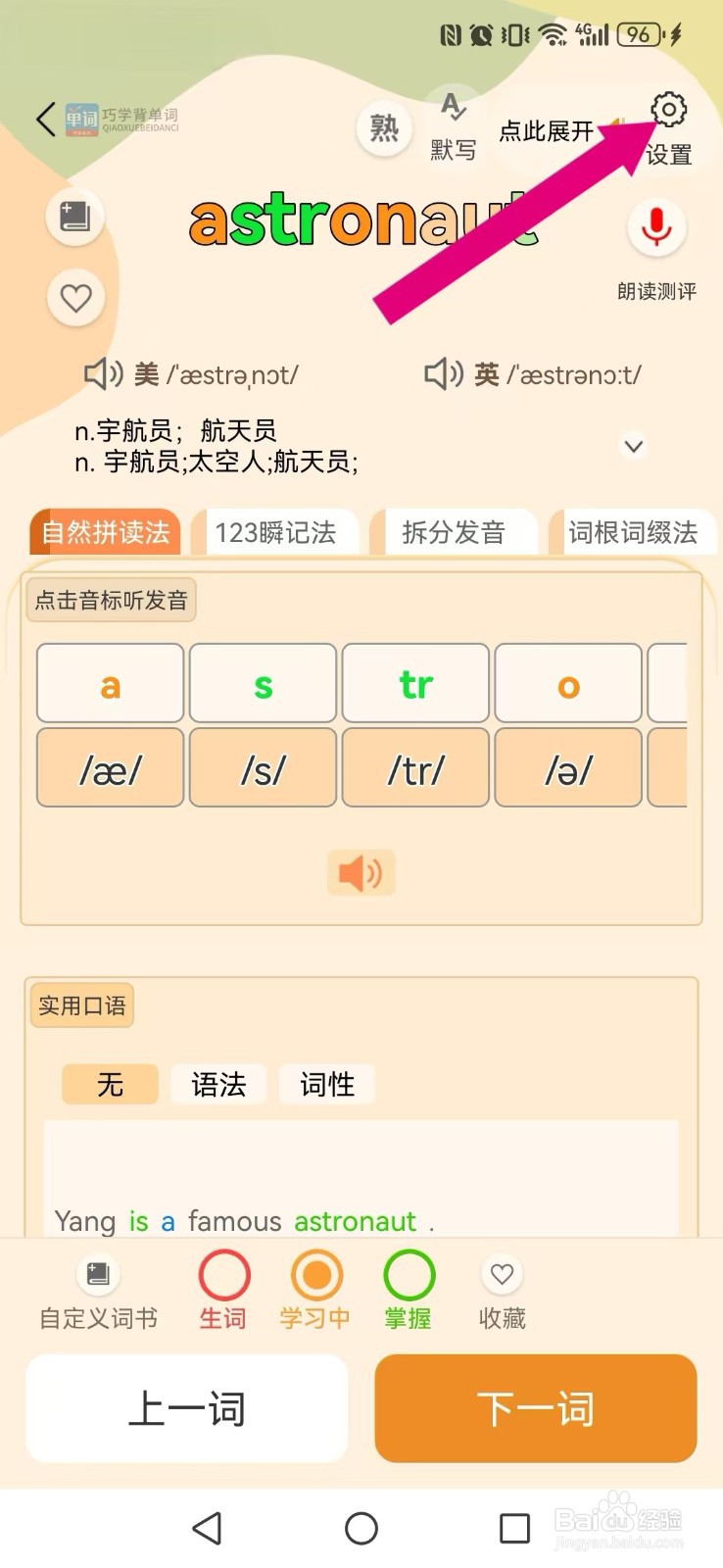Play the phonics panel speaker icon

(x=361, y=872)
